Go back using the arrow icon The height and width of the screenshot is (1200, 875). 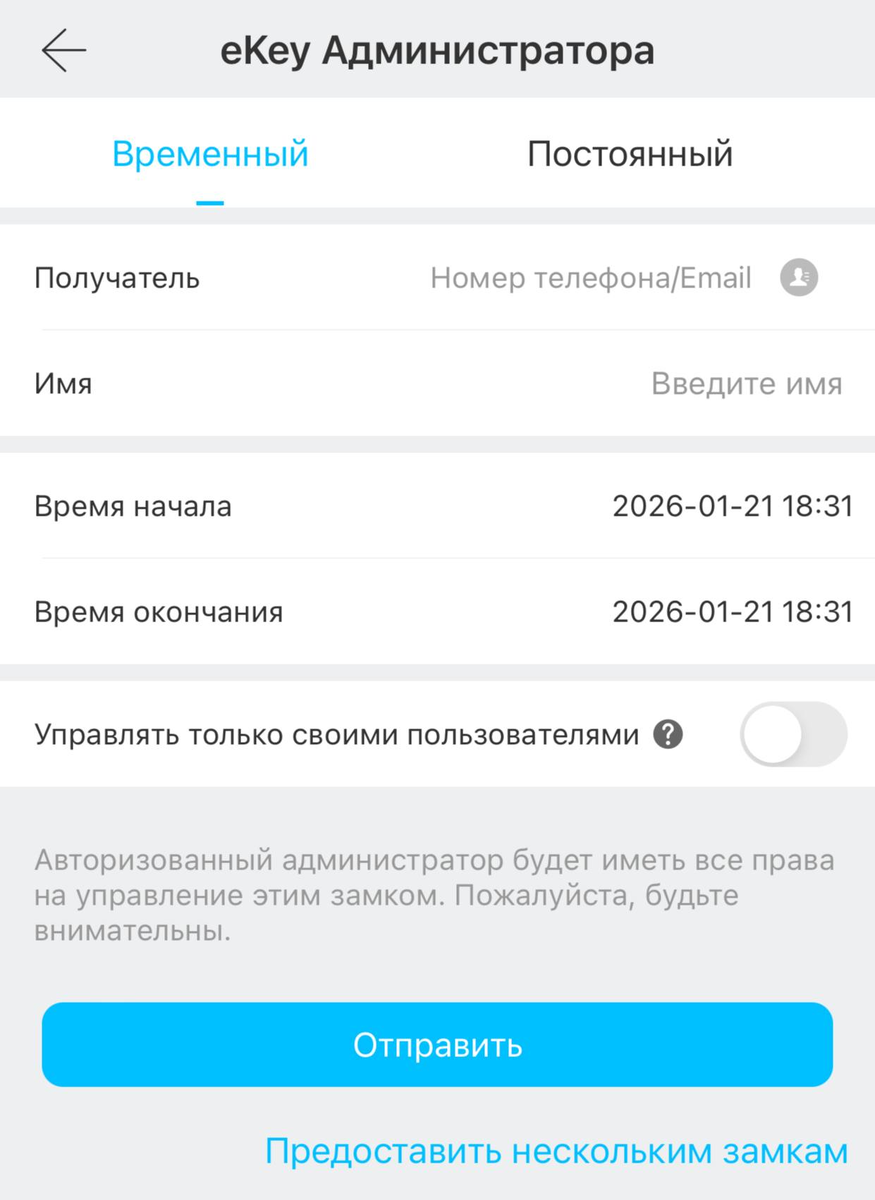64,51
